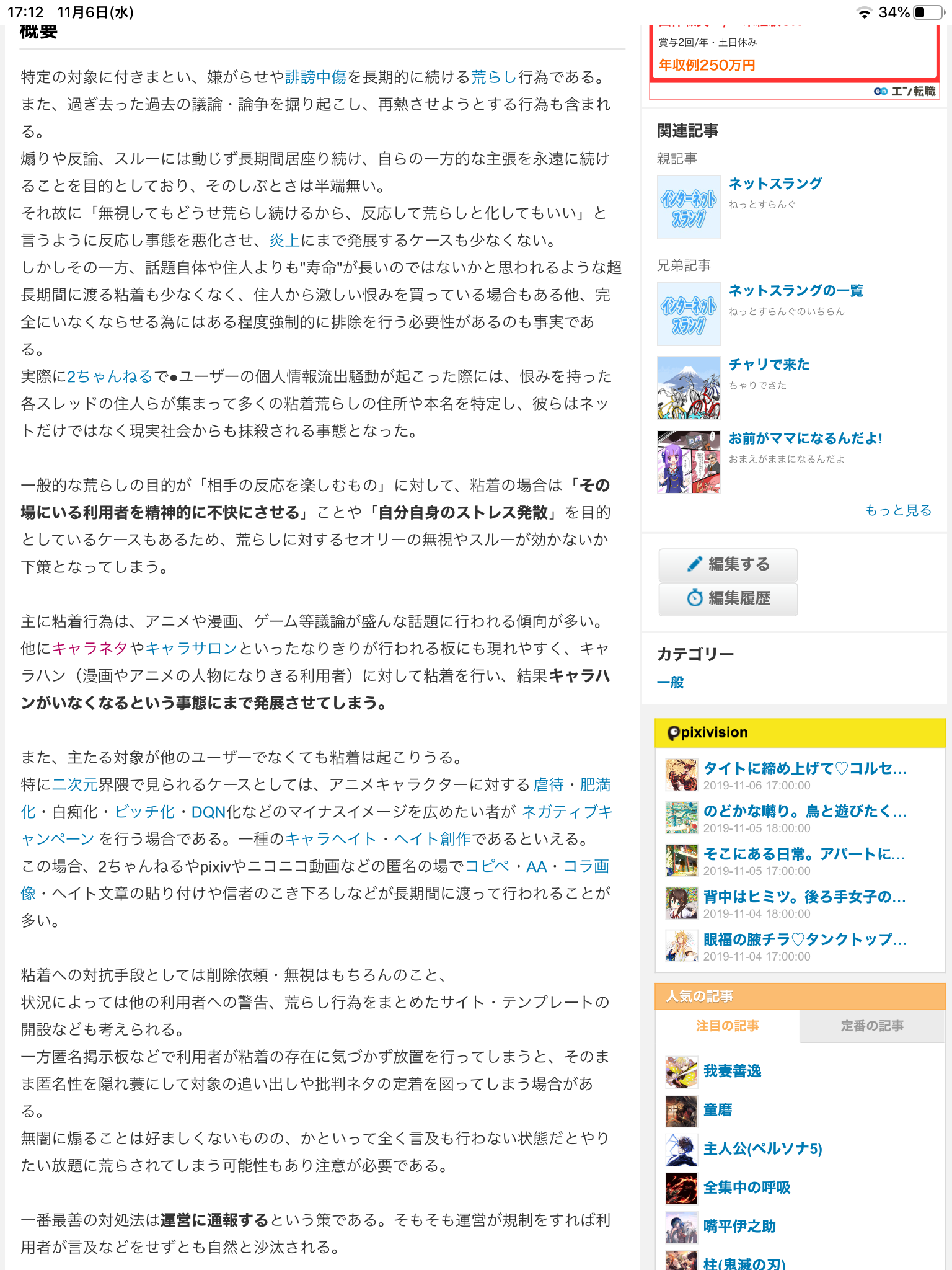Viewport: 952px width, 1270px height.
Task: Open related article ネットスラング
Action: [775, 184]
